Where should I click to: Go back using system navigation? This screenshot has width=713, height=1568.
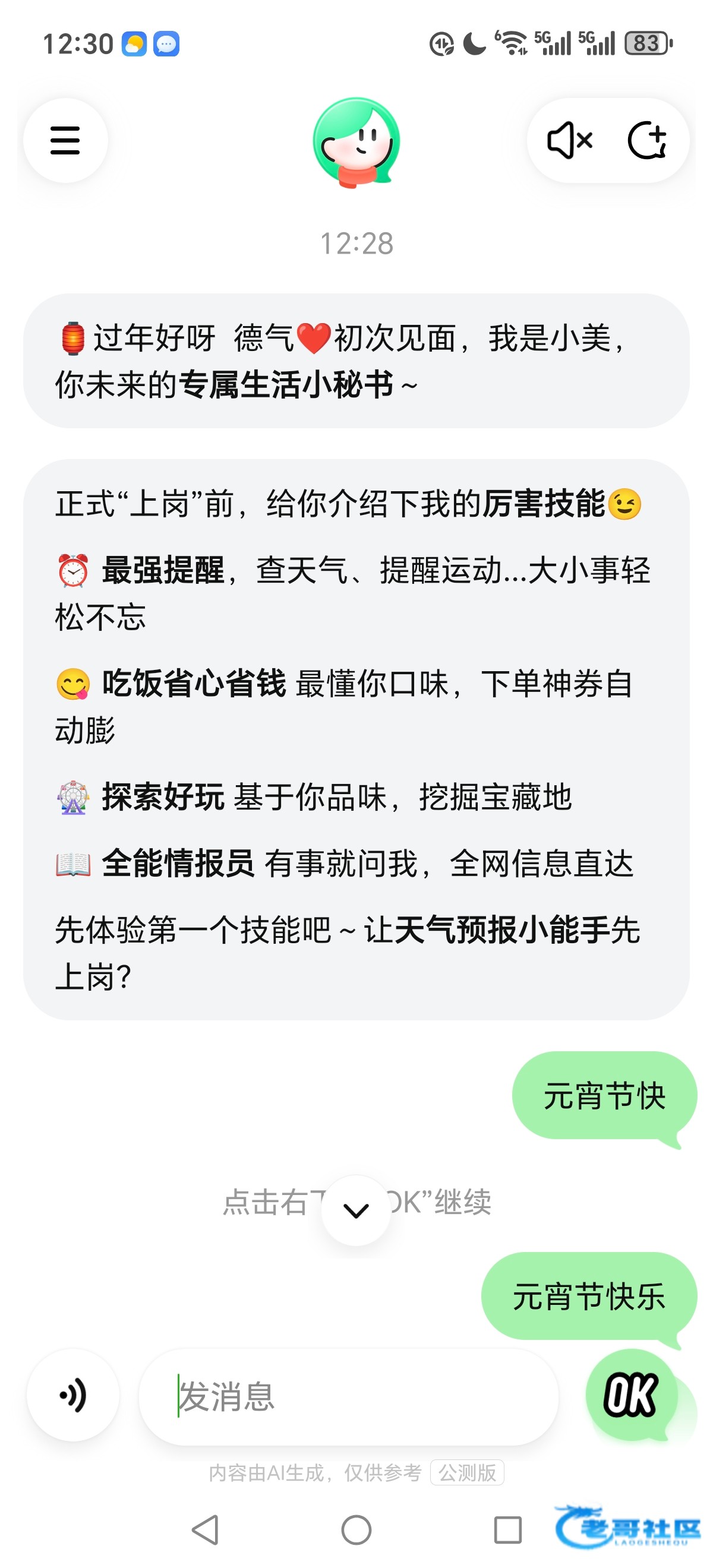pyautogui.click(x=205, y=1529)
